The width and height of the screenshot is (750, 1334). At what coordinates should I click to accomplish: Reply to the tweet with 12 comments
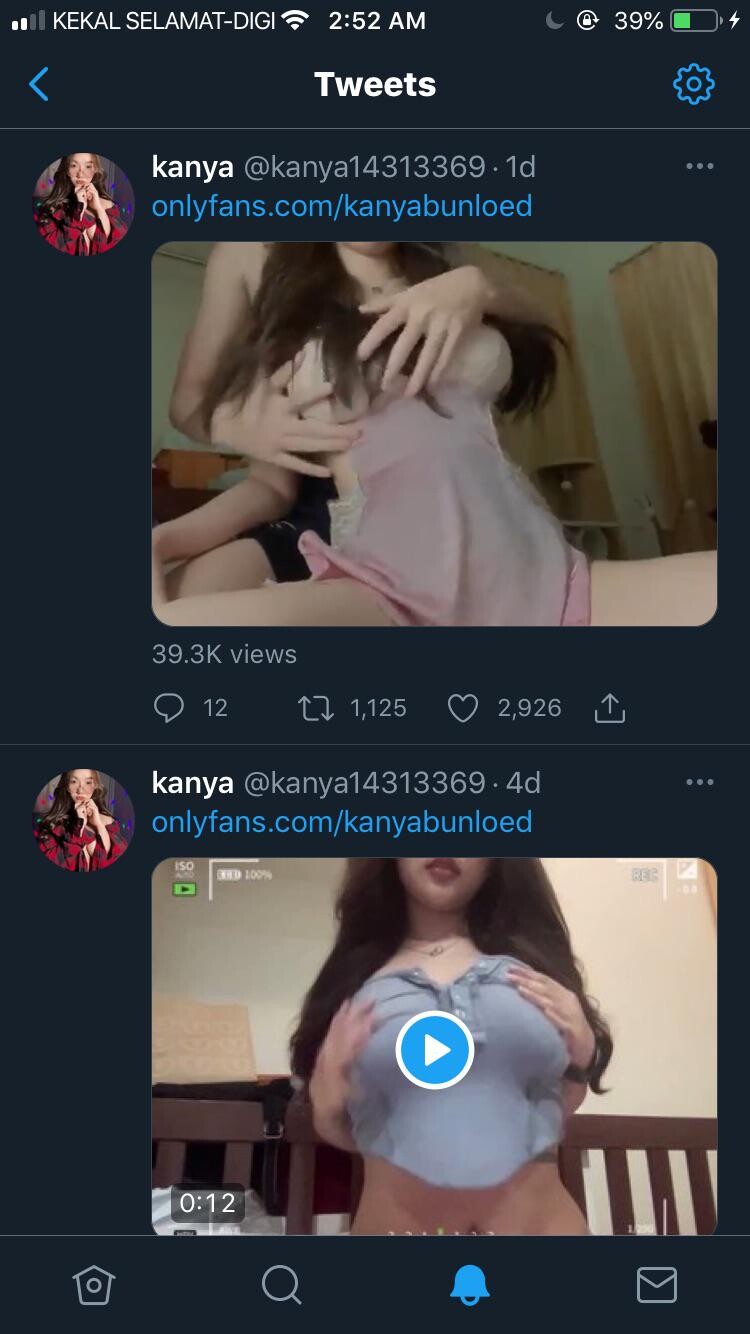coord(170,708)
